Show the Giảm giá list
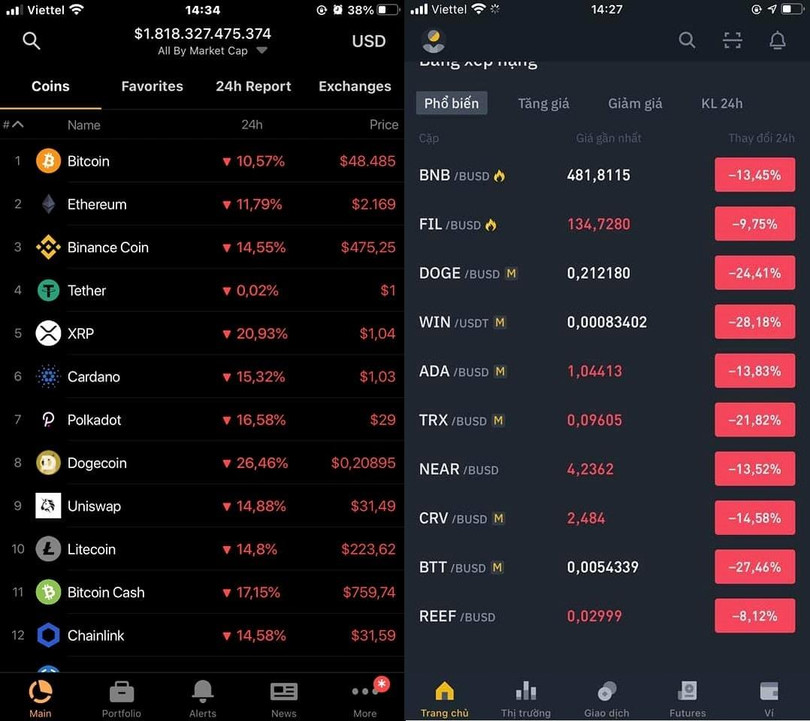810x721 pixels. tap(635, 103)
